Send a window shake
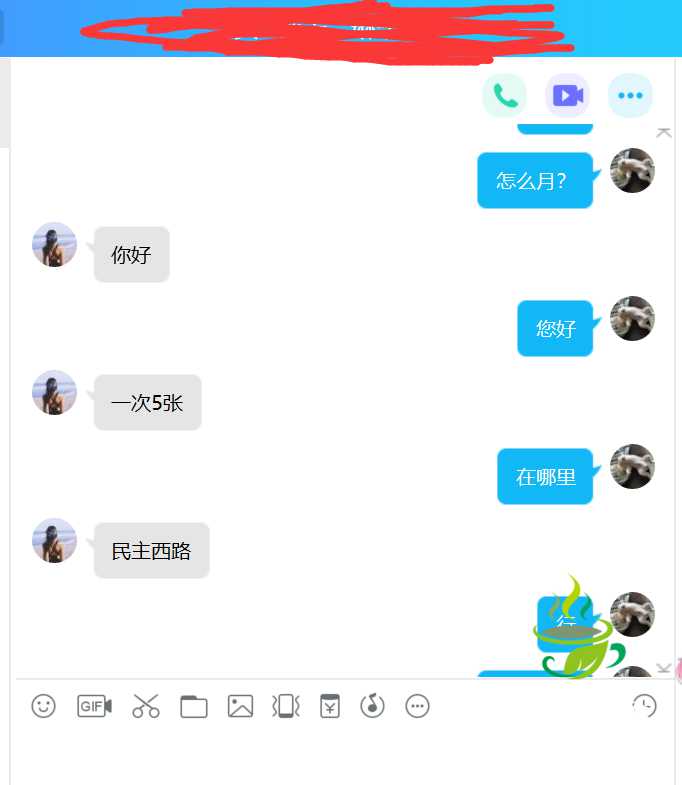Viewport: 682px width, 785px height. point(286,706)
